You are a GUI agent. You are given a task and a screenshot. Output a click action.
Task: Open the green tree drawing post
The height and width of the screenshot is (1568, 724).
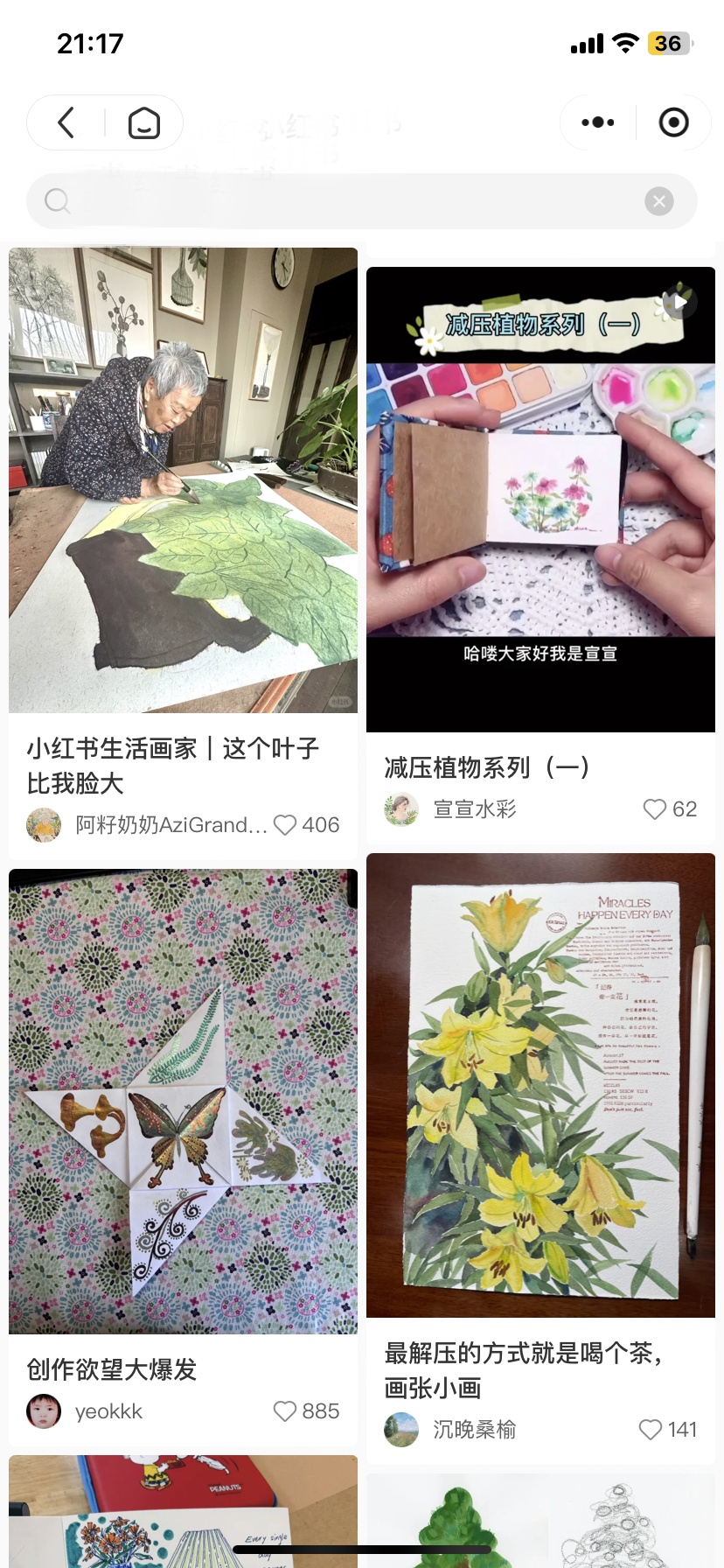[540, 1522]
